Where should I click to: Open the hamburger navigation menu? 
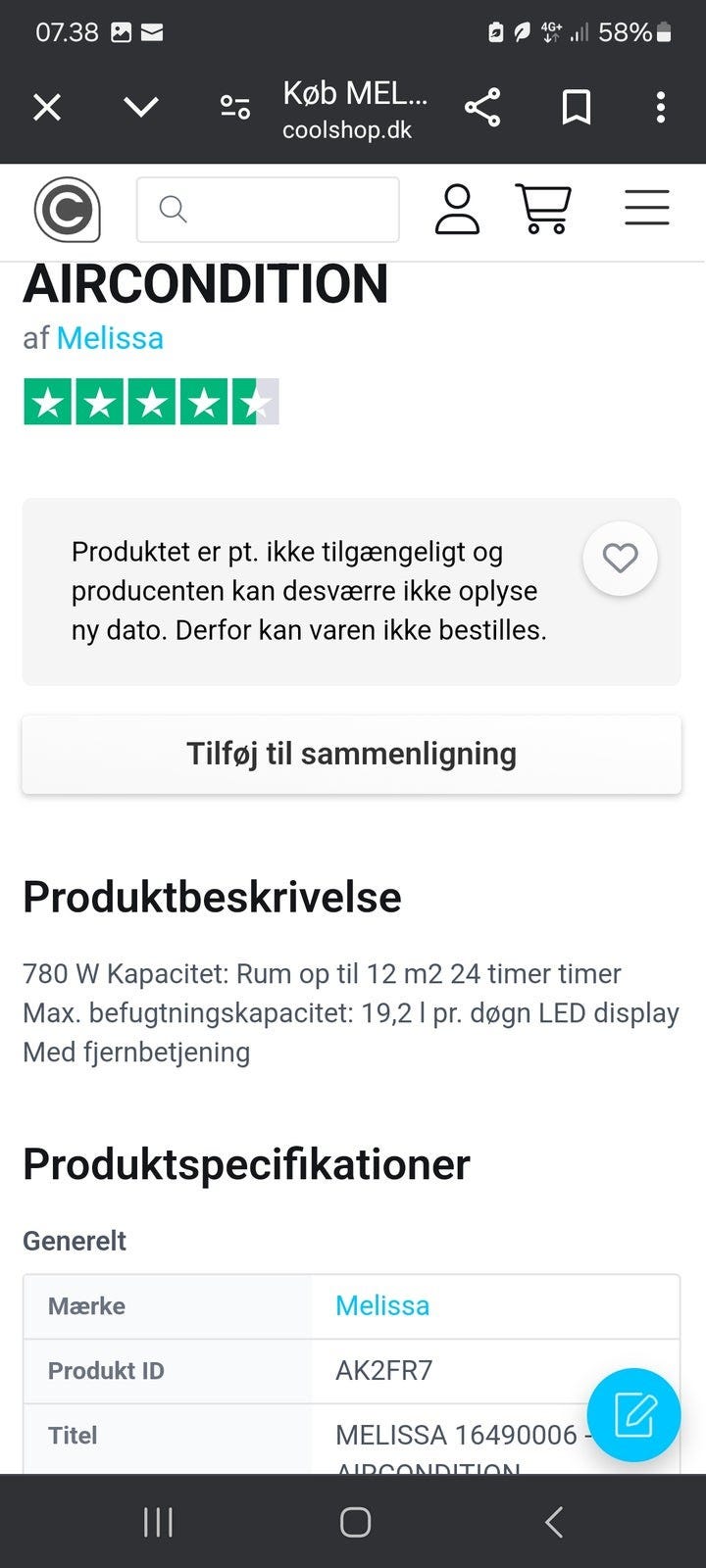[646, 209]
